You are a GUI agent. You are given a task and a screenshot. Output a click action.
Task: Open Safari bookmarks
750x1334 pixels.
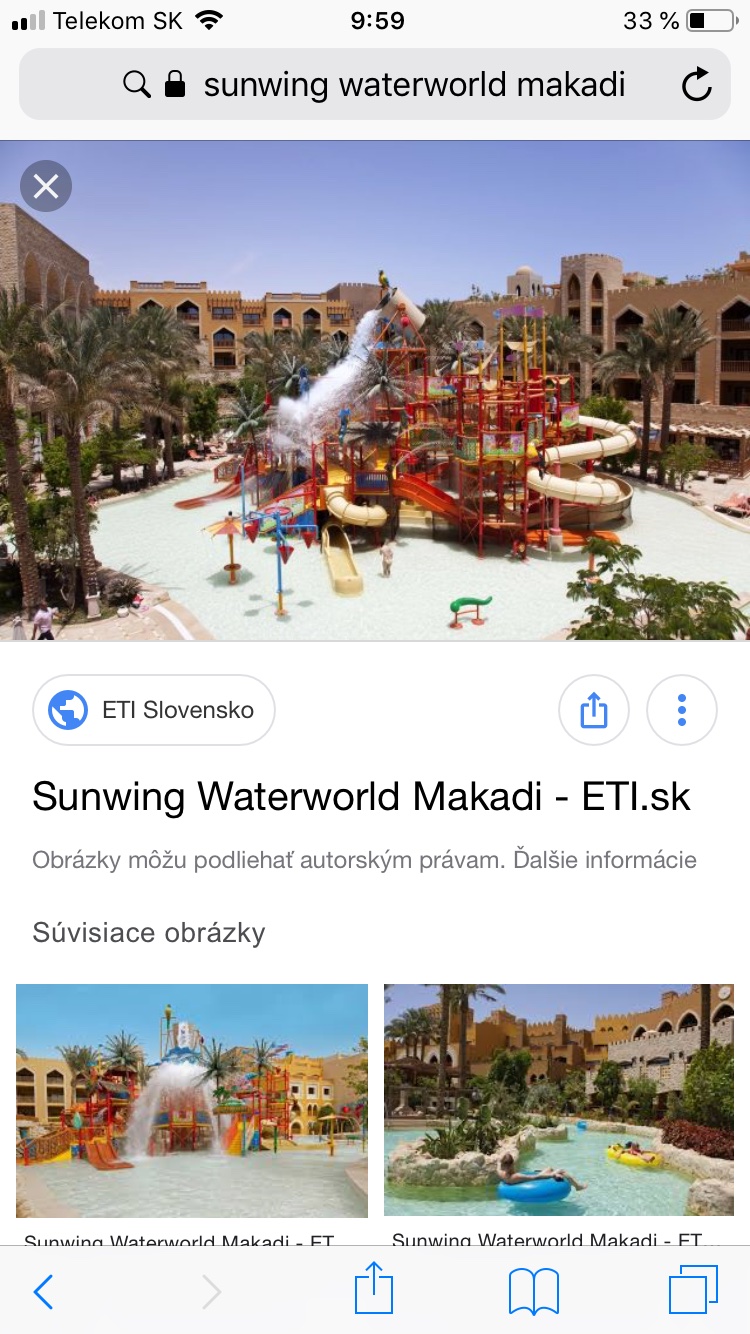point(533,1291)
